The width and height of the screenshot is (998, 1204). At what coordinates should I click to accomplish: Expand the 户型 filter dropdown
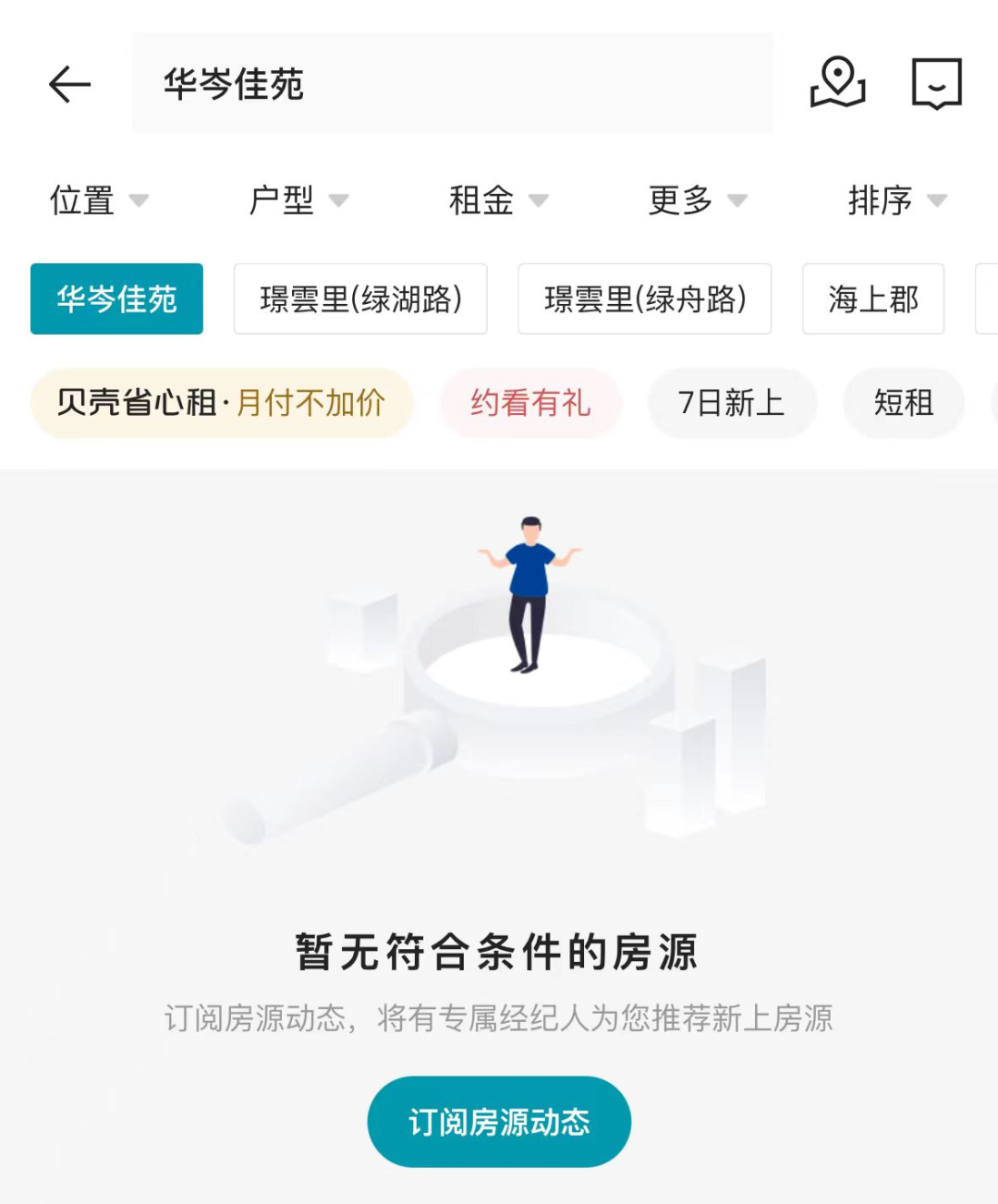[x=298, y=201]
